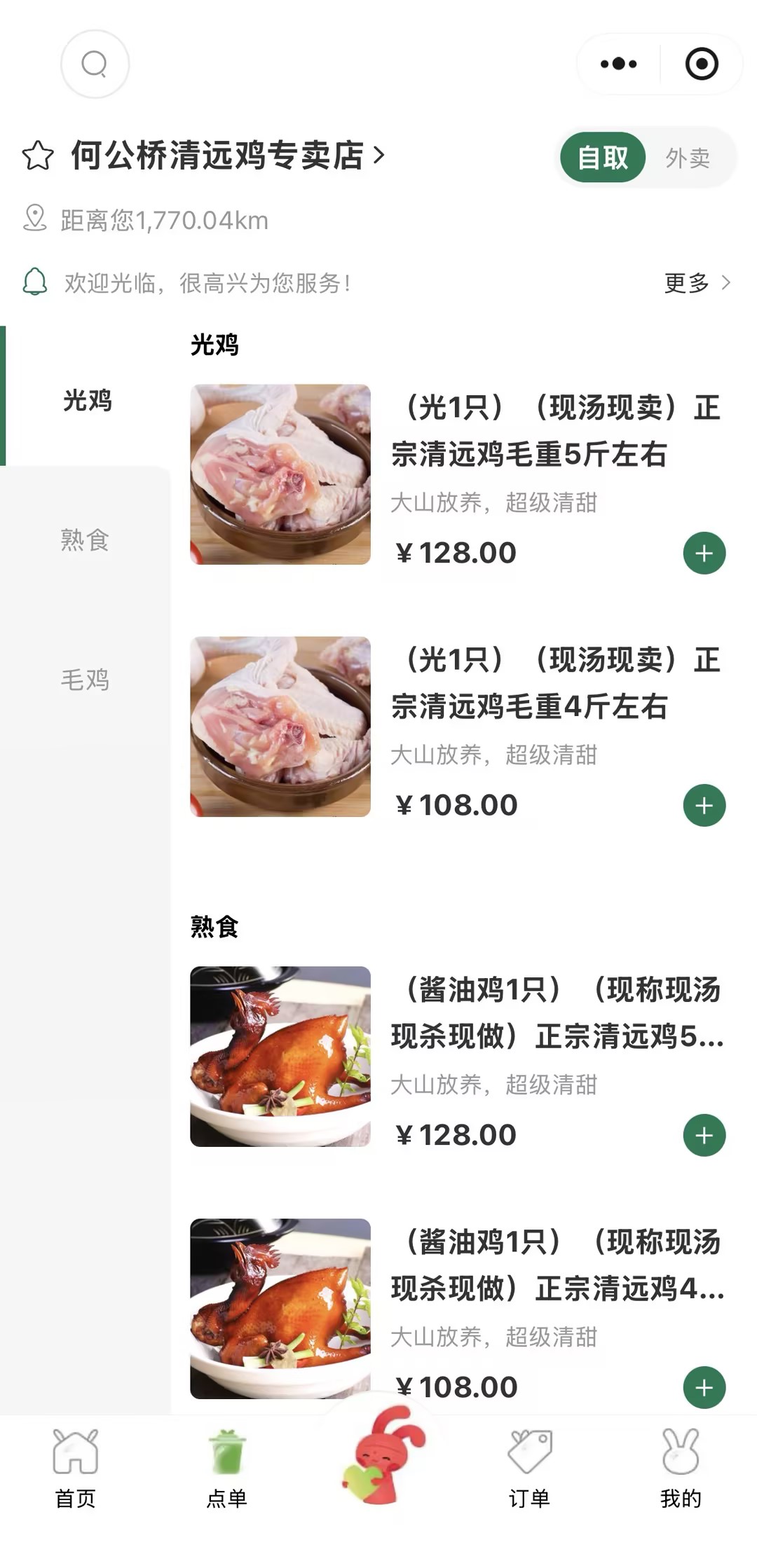Close the mini program with target icon
Image resolution: width=757 pixels, height=1568 pixels.
701,64
